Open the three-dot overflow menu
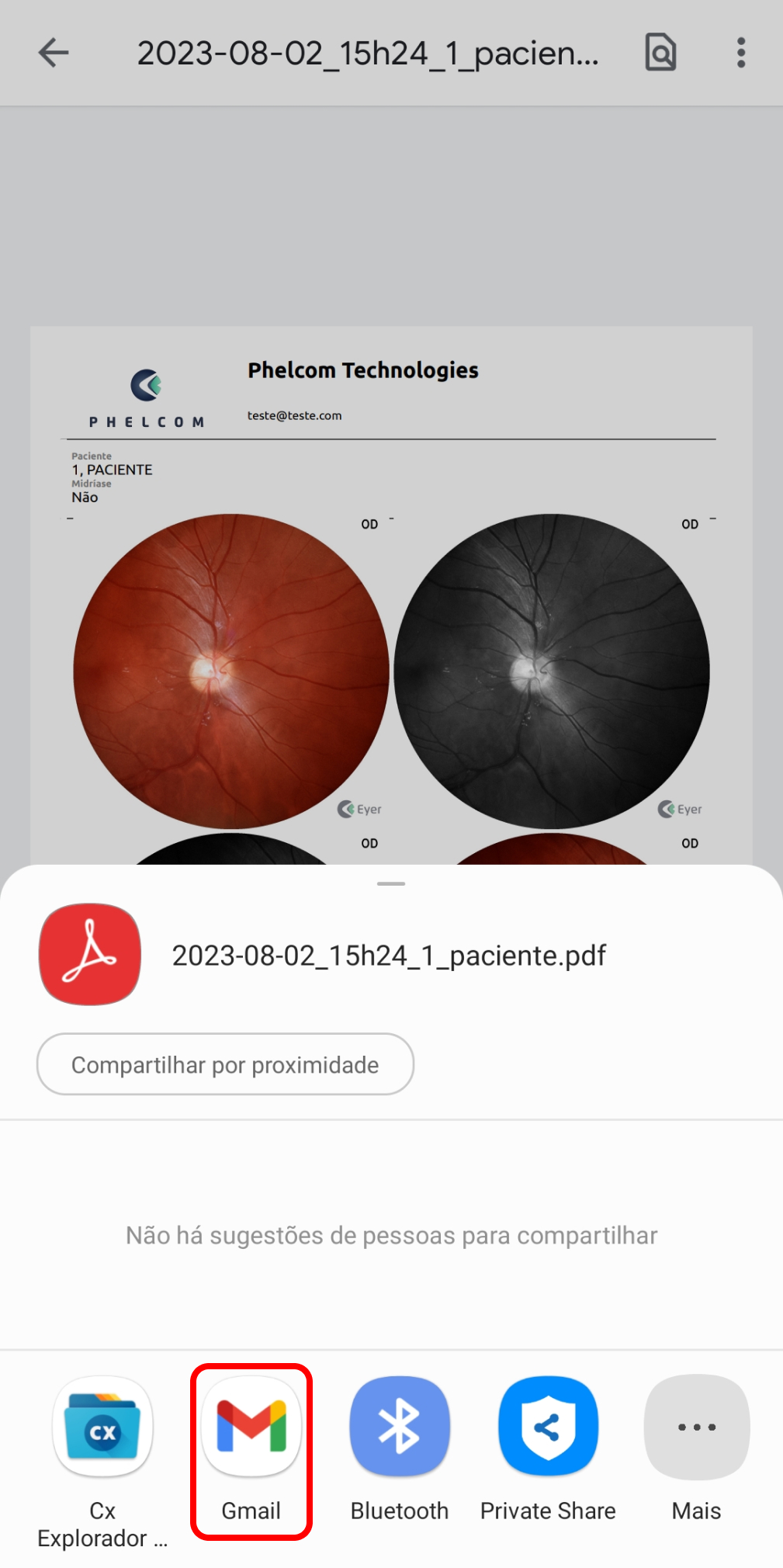783x1568 pixels. (741, 53)
